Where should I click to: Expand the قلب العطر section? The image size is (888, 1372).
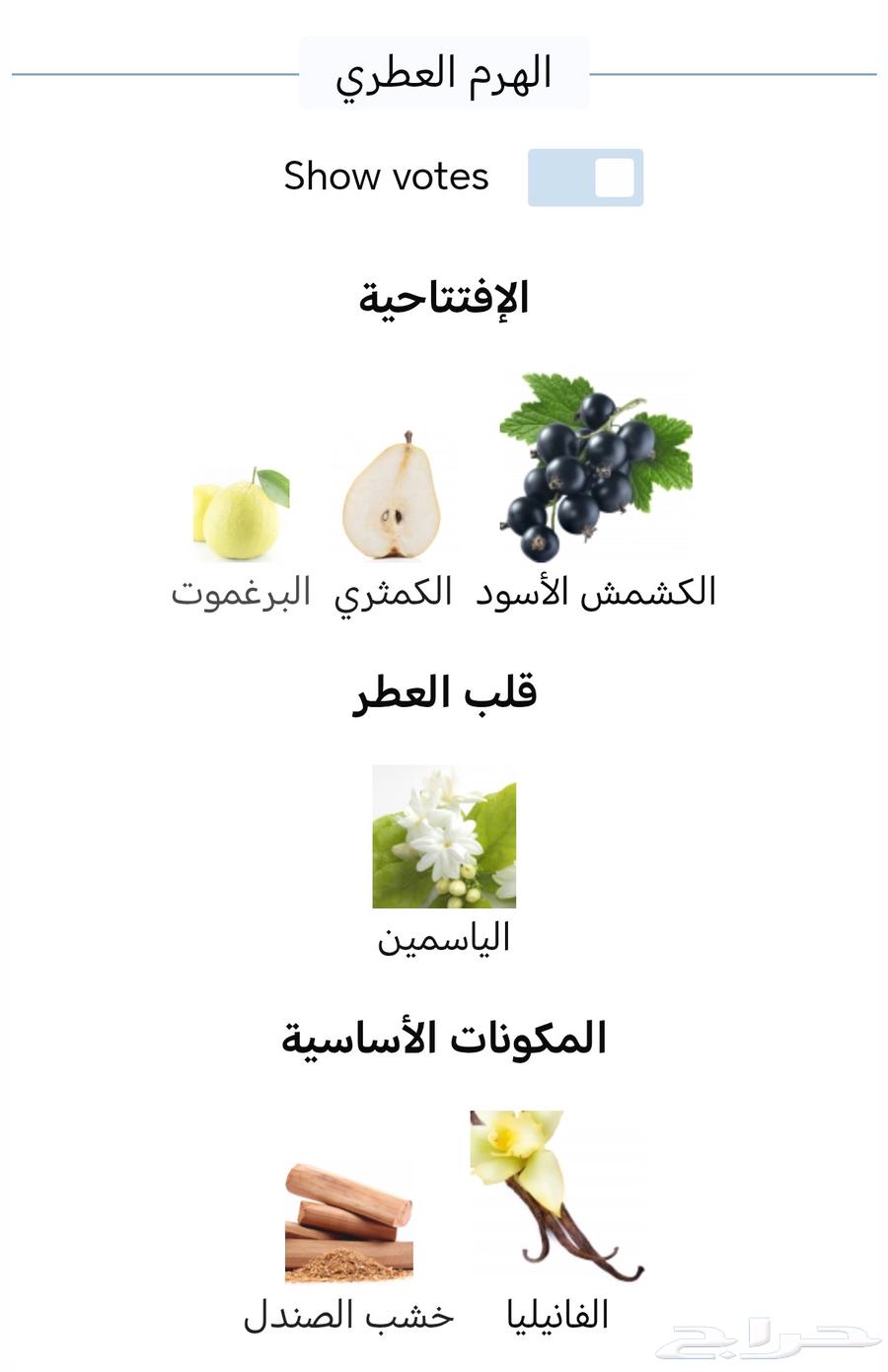tap(446, 691)
